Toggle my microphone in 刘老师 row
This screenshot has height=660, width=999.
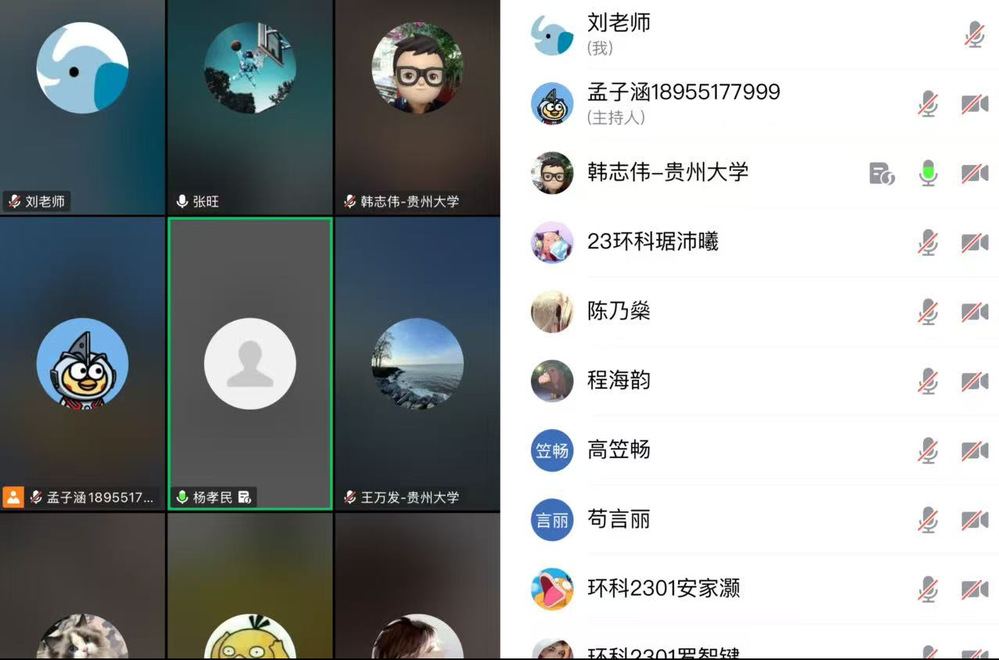974,35
